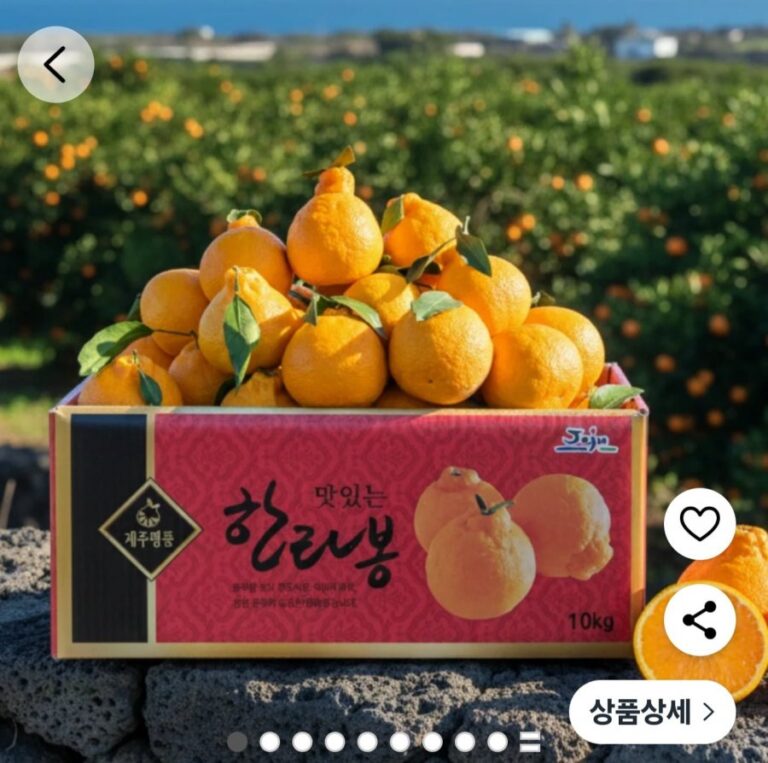
Task: Add this Hallabong product to wishlist
Action: pyautogui.click(x=699, y=524)
